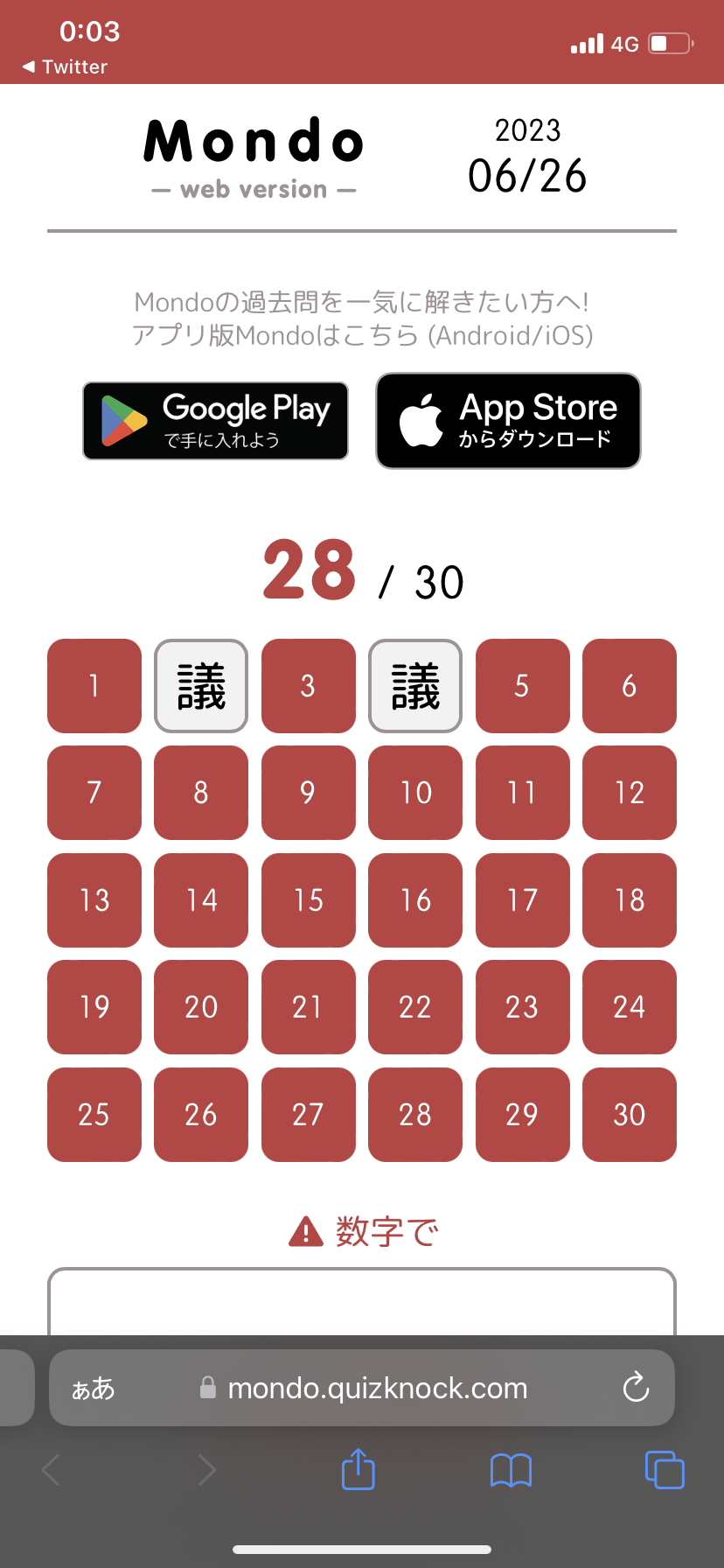Open question number 10
724x1568 pixels.
point(415,793)
